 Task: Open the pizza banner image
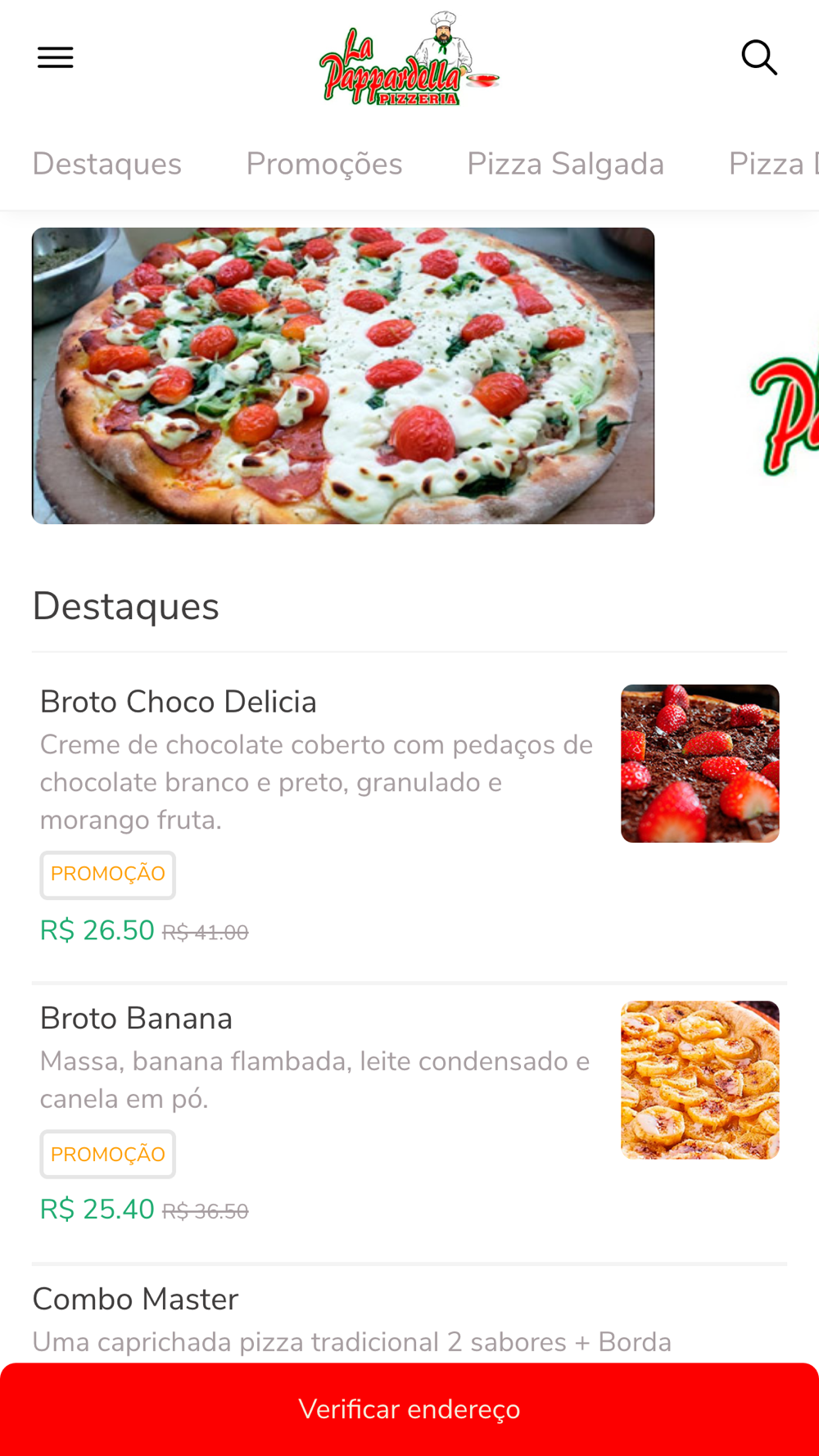click(x=343, y=376)
